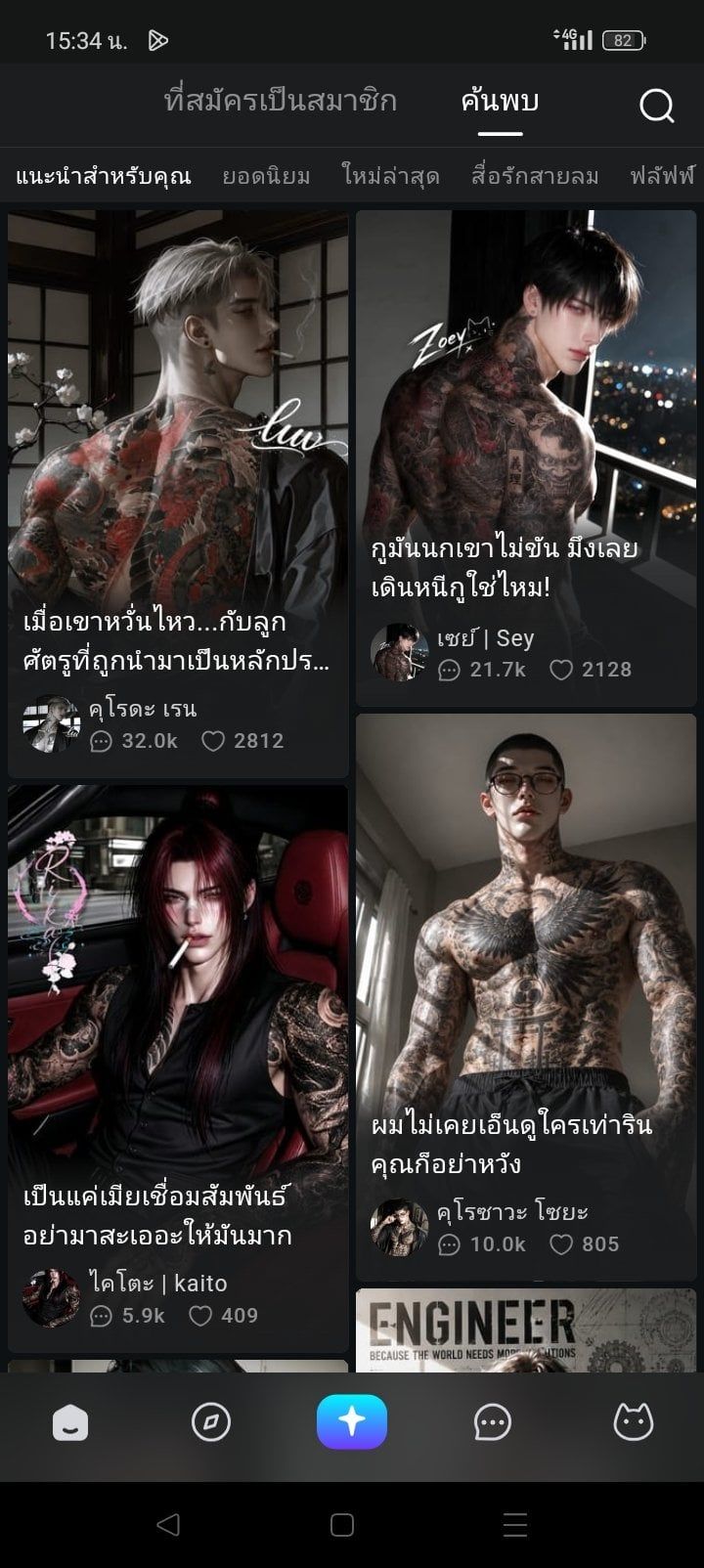Open the คุโรดะ เรน character card

coord(178,494)
